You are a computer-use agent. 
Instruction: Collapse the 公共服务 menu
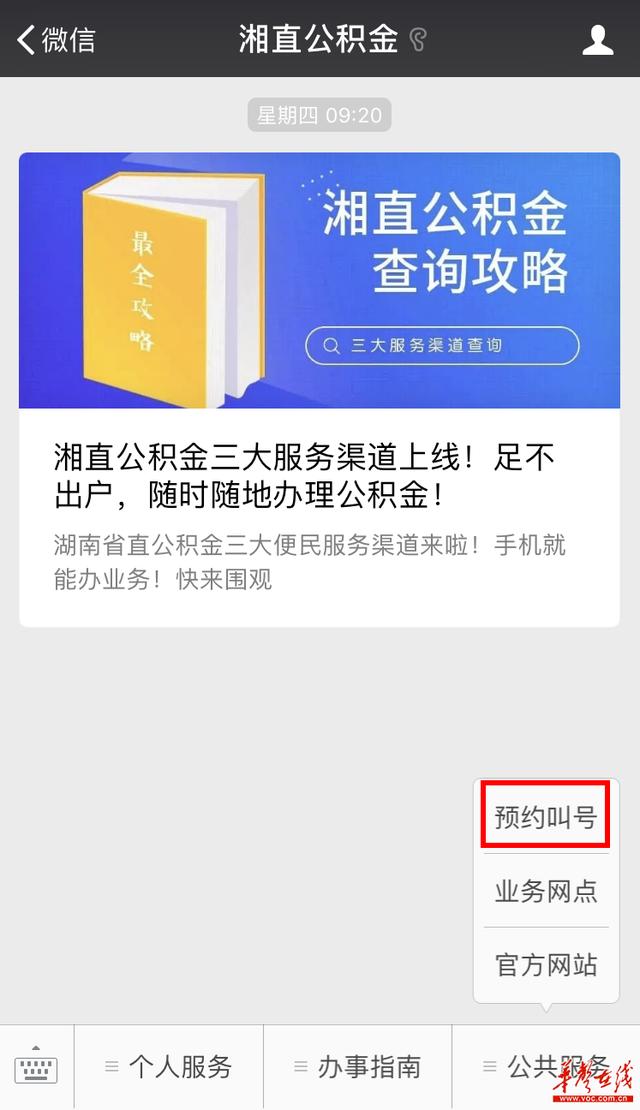[546, 1067]
